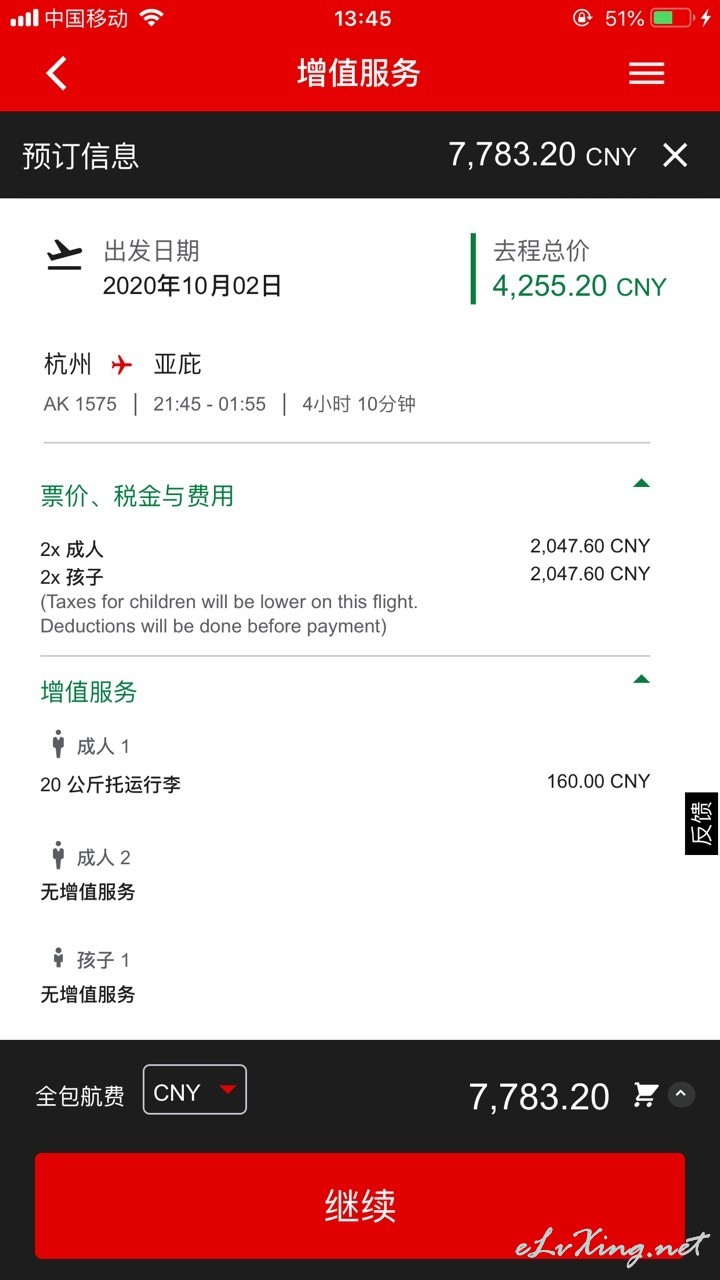
Task: Toggle the arrow beside the cart total
Action: [681, 1094]
